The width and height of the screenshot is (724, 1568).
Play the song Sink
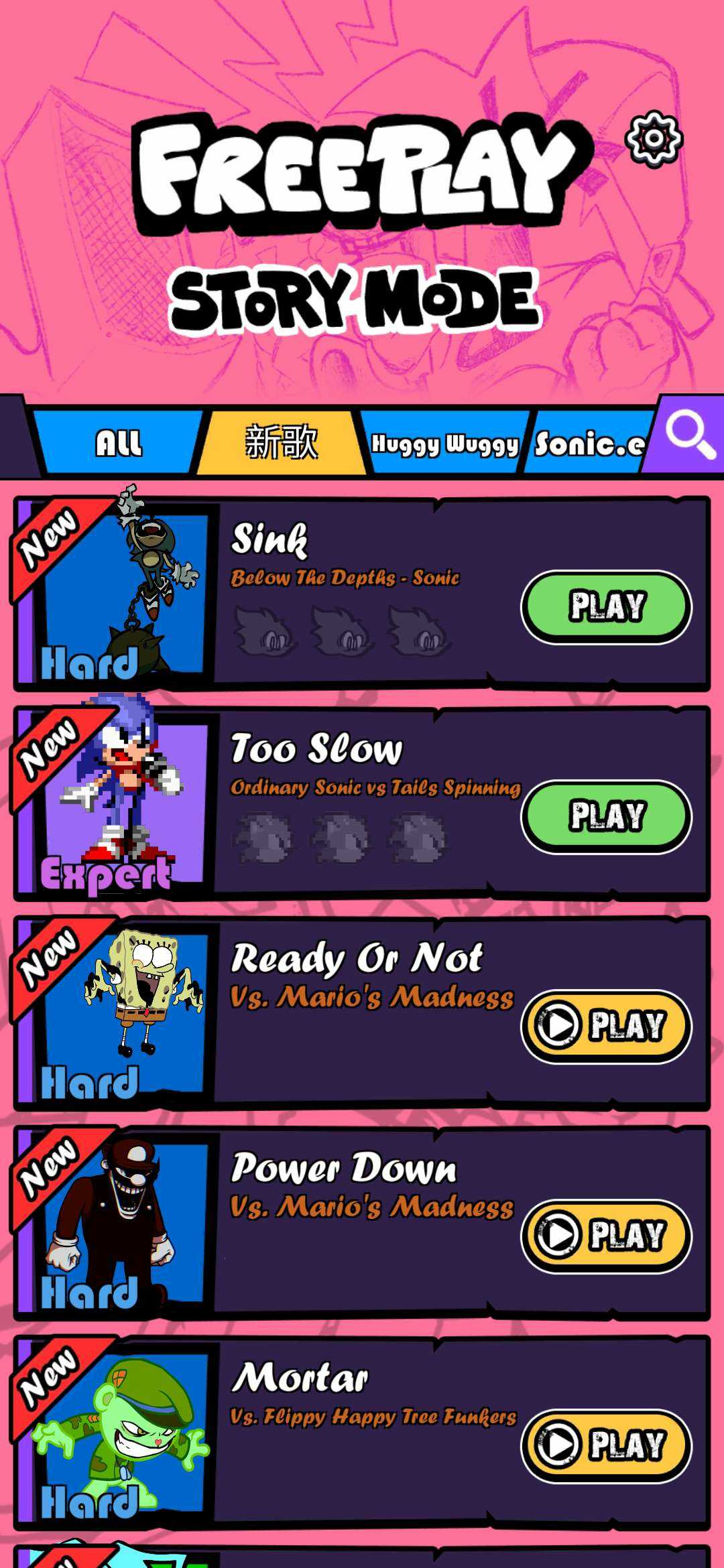(606, 606)
